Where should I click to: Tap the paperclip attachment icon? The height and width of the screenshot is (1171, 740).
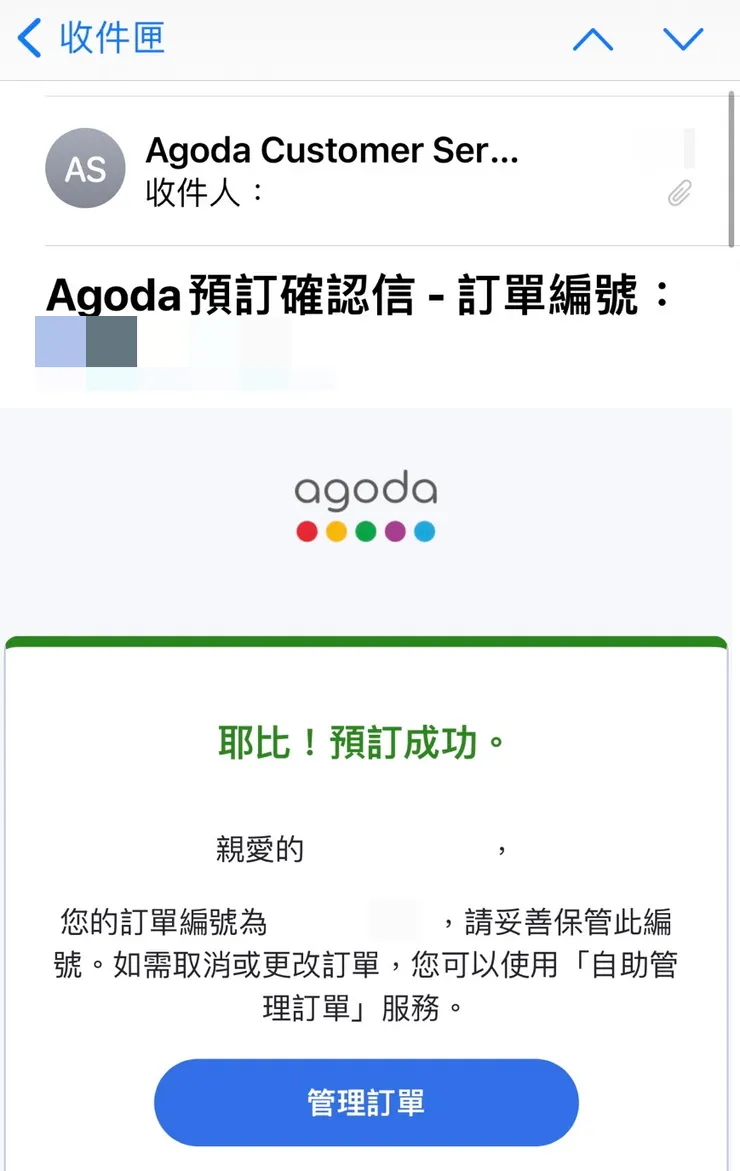(x=679, y=193)
